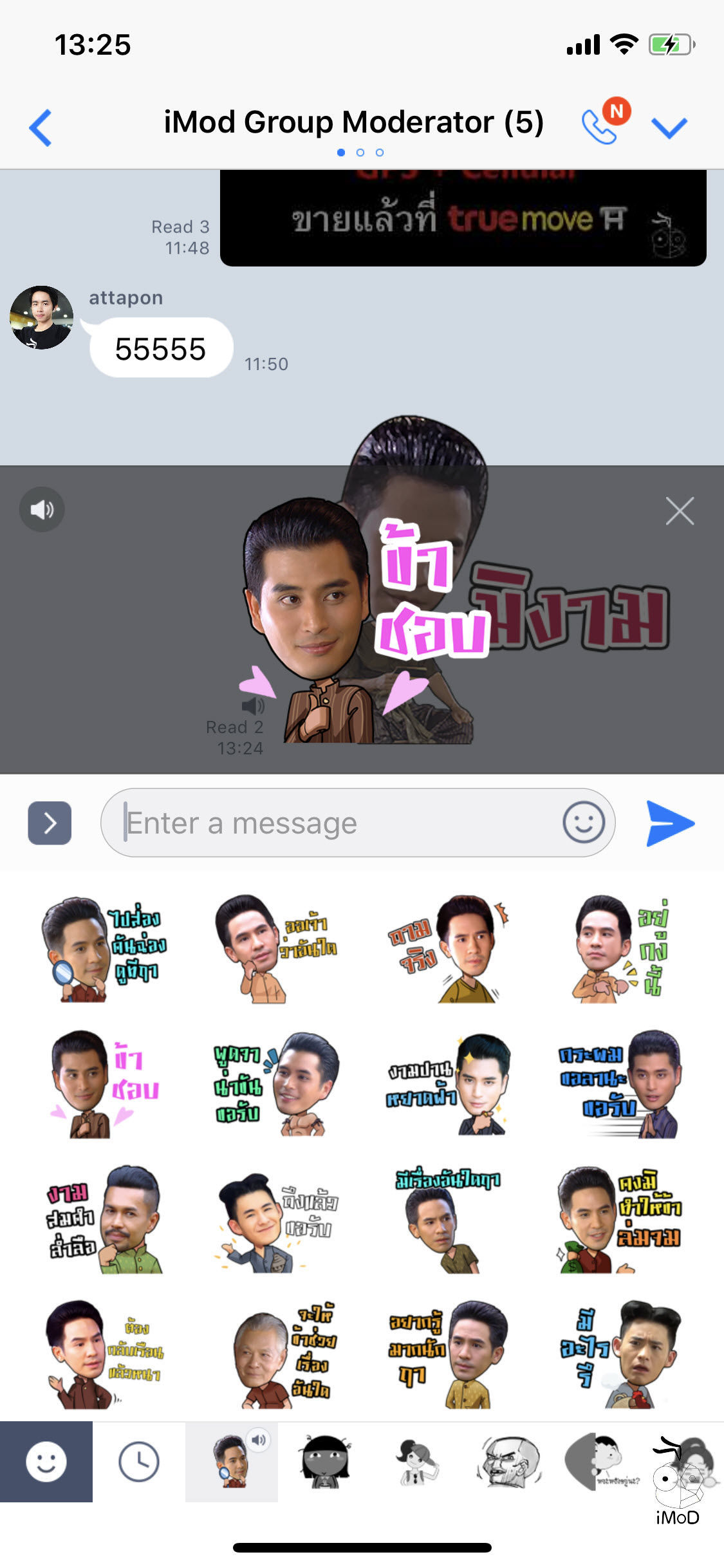Expand the chat options chevron
The height and width of the screenshot is (1568, 724).
point(669,127)
